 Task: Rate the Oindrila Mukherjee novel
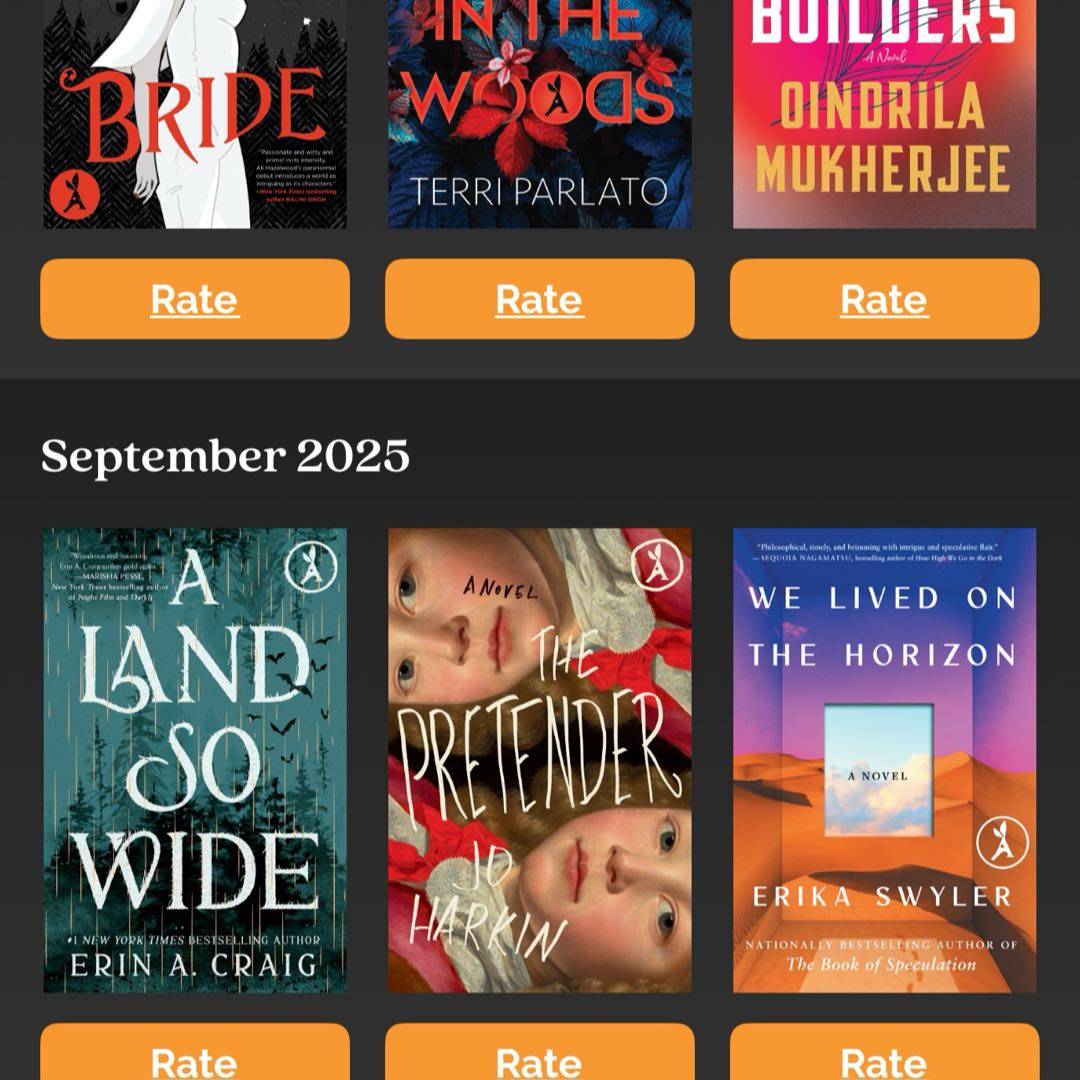click(x=885, y=299)
